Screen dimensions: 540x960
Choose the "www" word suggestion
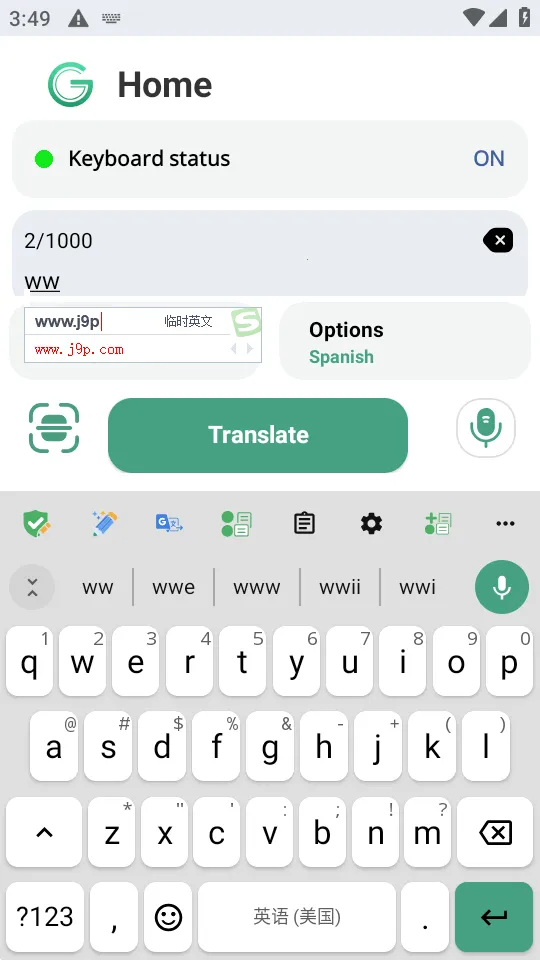257,587
